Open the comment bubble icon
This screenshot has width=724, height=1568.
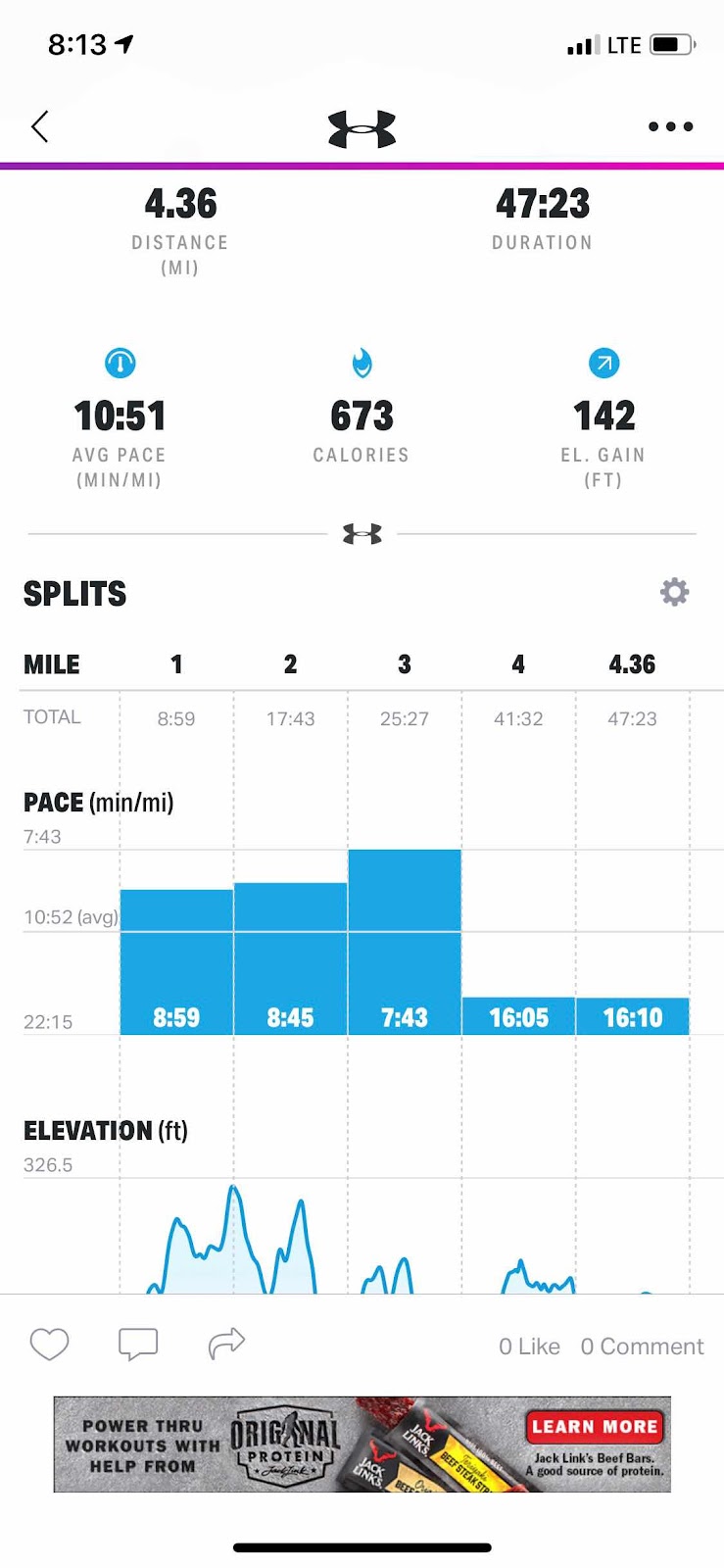(x=138, y=1344)
